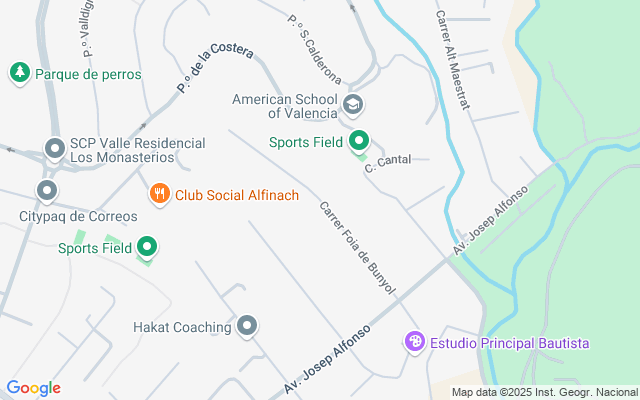640x400 pixels.
Task: Tap the Sports Field marker below Citypaq
Action: pyautogui.click(x=148, y=247)
